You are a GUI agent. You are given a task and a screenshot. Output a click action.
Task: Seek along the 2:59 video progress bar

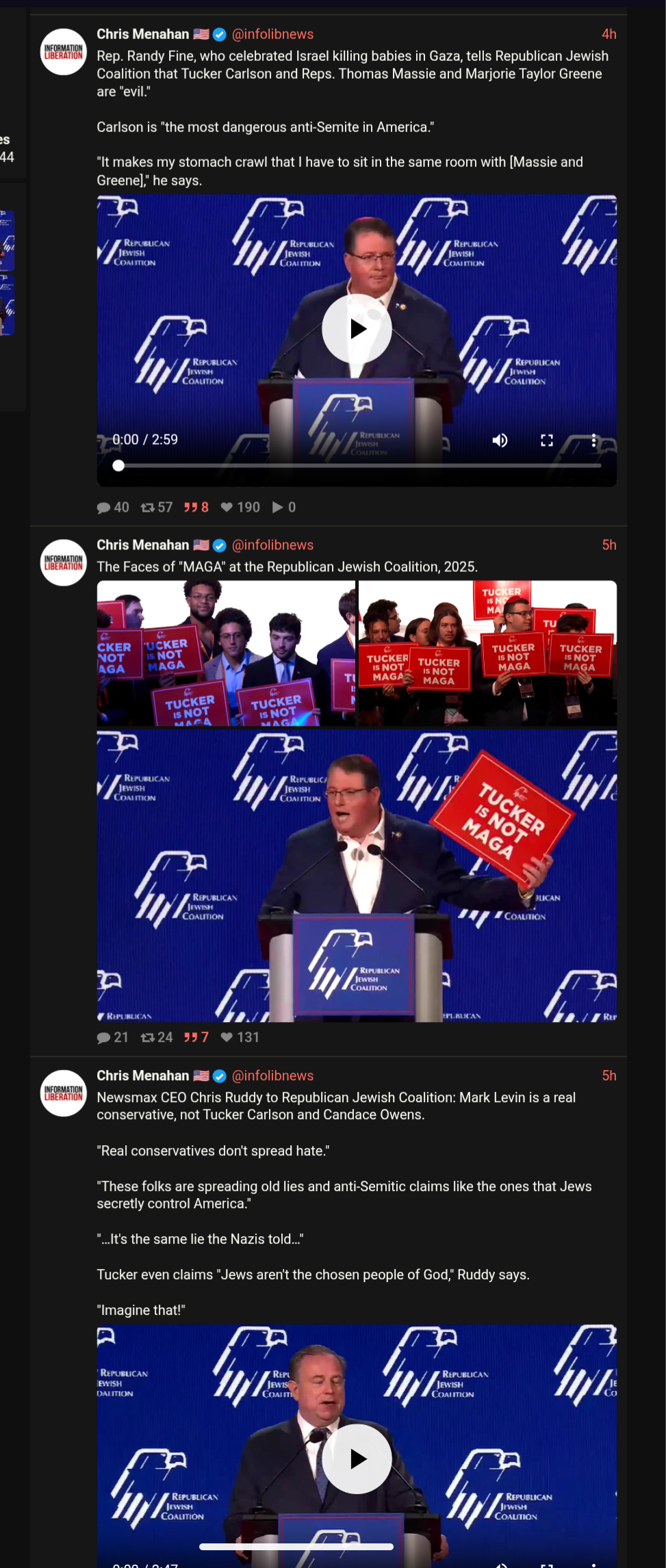tap(359, 466)
